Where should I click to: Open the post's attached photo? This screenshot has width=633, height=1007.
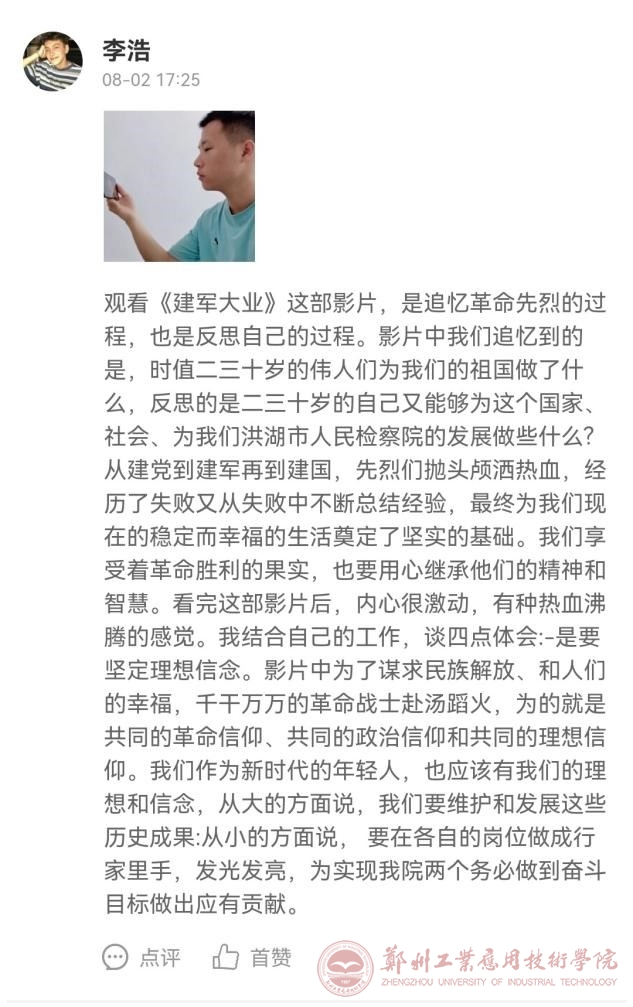179,186
